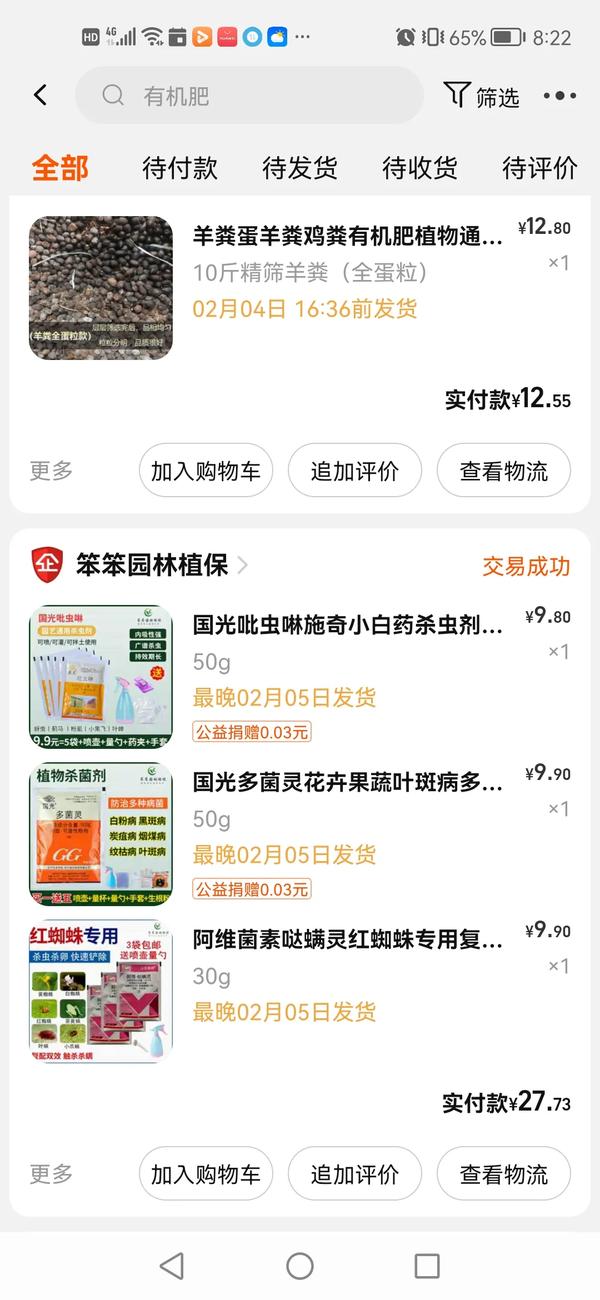This screenshot has width=600, height=1300.
Task: Select the 全部 orders tab
Action: pyautogui.click(x=60, y=168)
